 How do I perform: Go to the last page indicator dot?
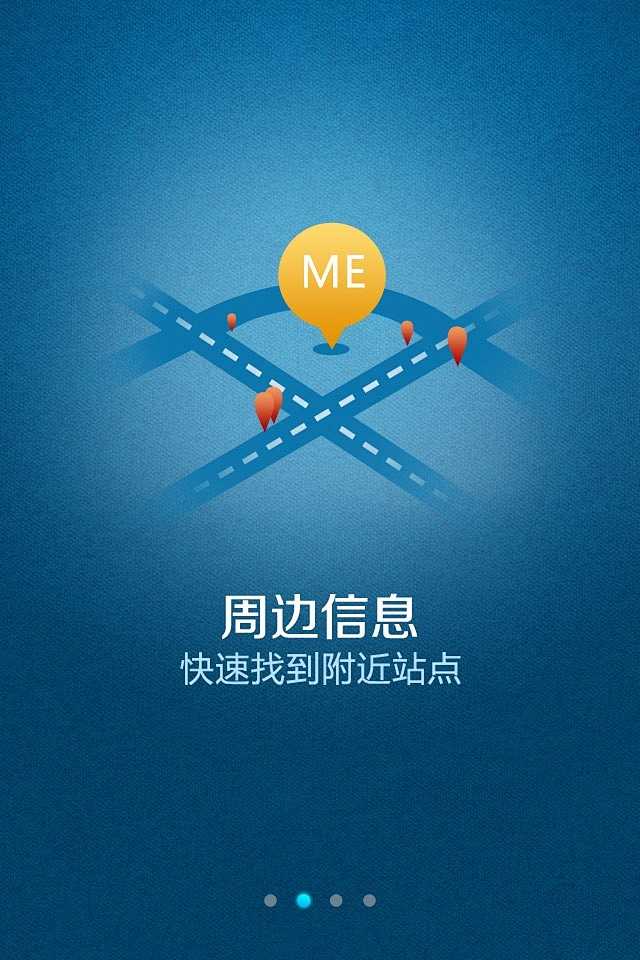pos(369,900)
